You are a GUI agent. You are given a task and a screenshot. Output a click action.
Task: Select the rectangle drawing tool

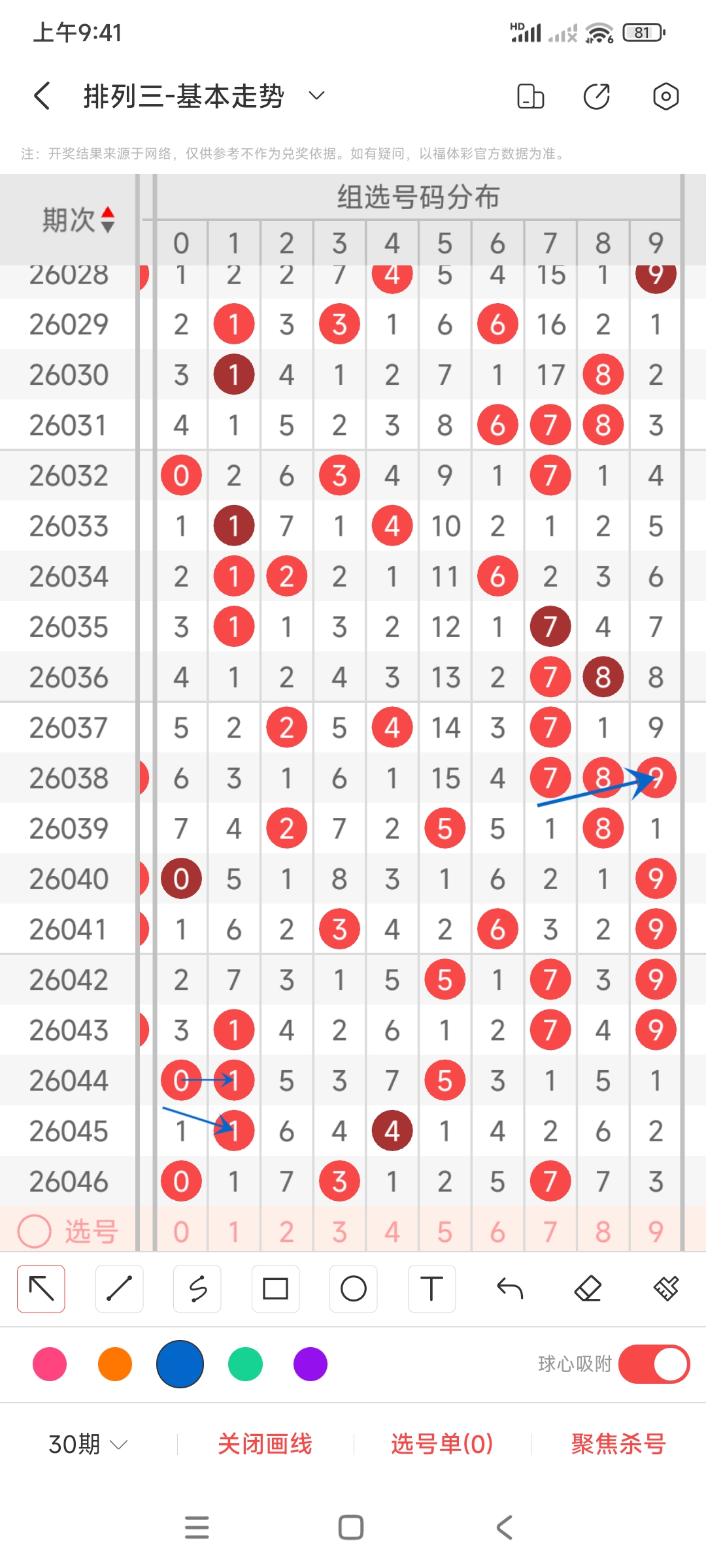275,1288
